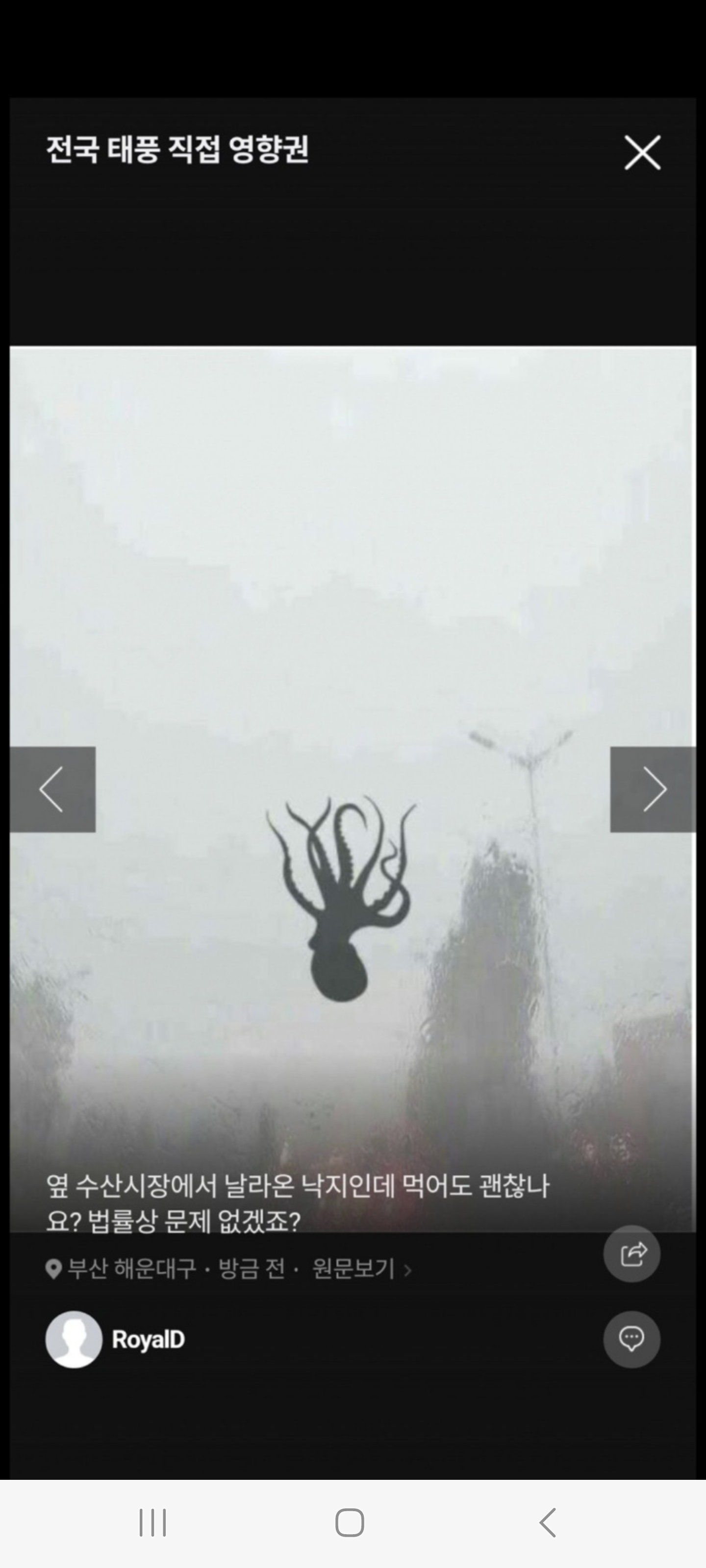Viewport: 706px width, 1568px height.
Task: Open the recent apps view
Action: 152,1522
